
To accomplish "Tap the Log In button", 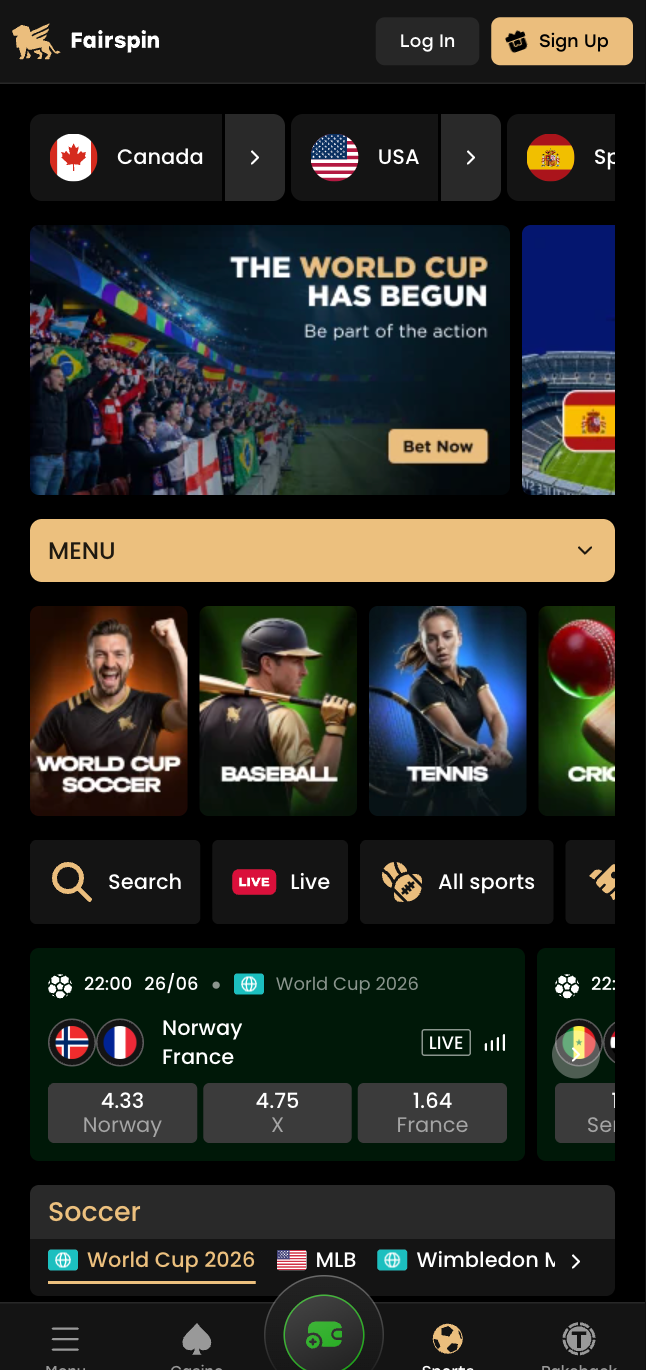I will tap(428, 41).
